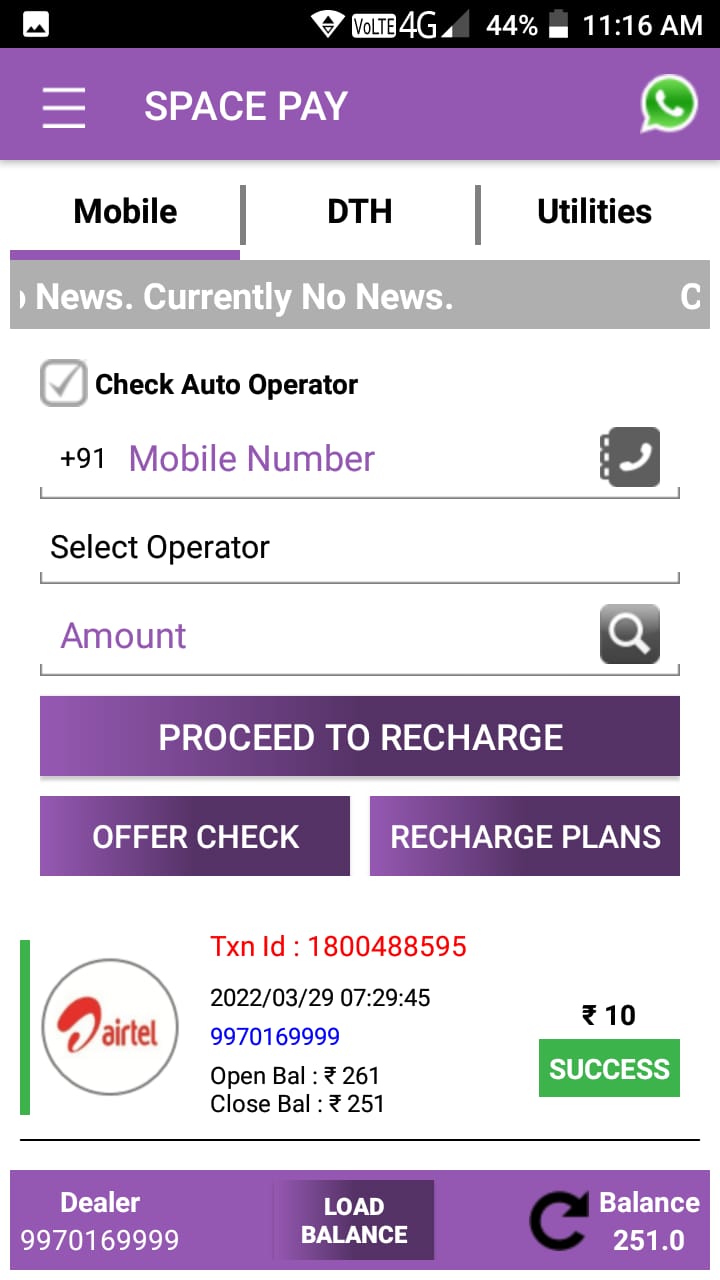Open the hamburger drawer menu
The width and height of the screenshot is (720, 1280).
click(x=63, y=106)
